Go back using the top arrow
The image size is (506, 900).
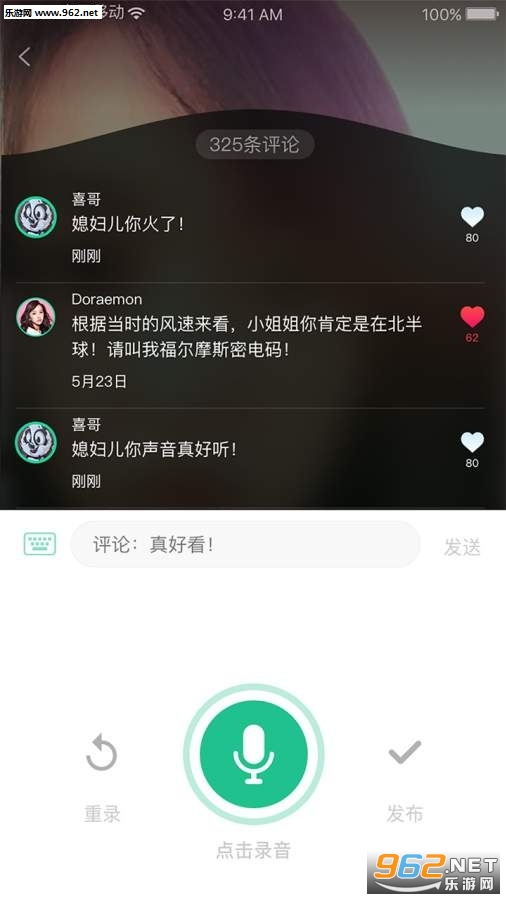click(24, 57)
